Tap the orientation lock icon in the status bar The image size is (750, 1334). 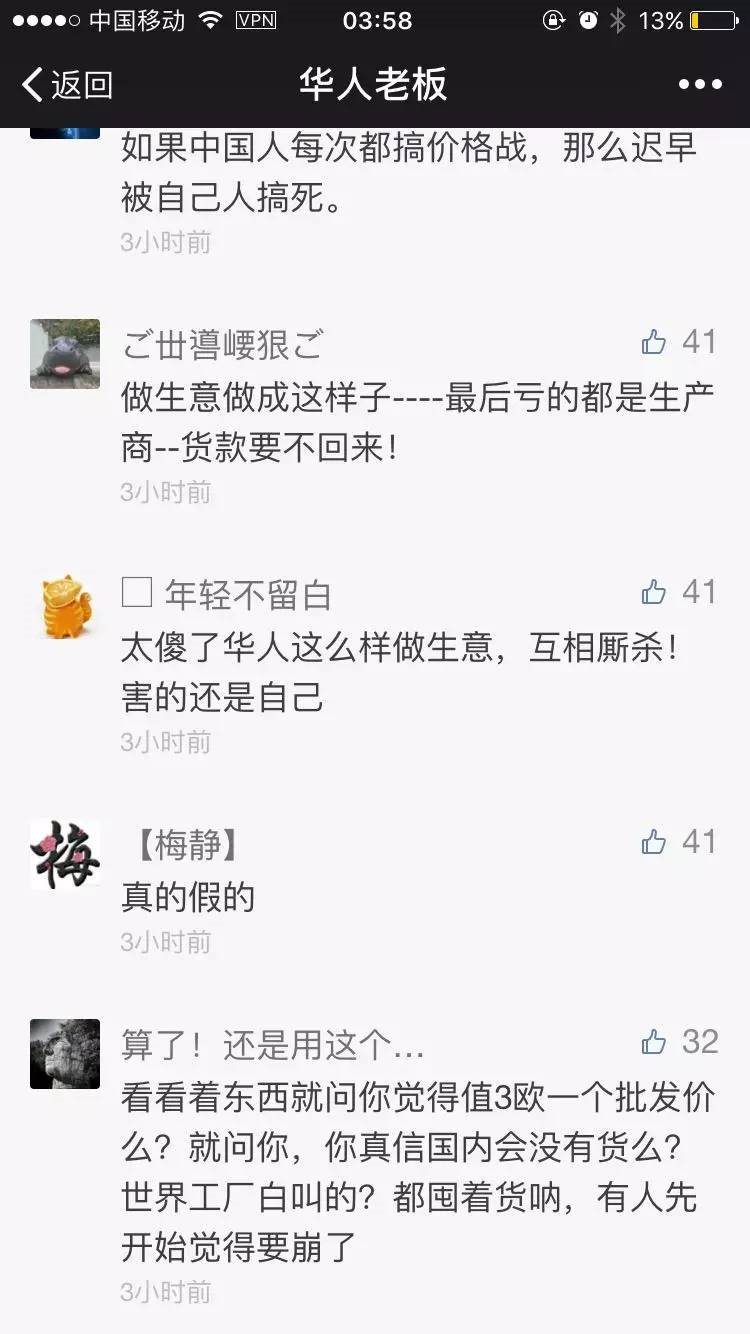click(x=553, y=19)
